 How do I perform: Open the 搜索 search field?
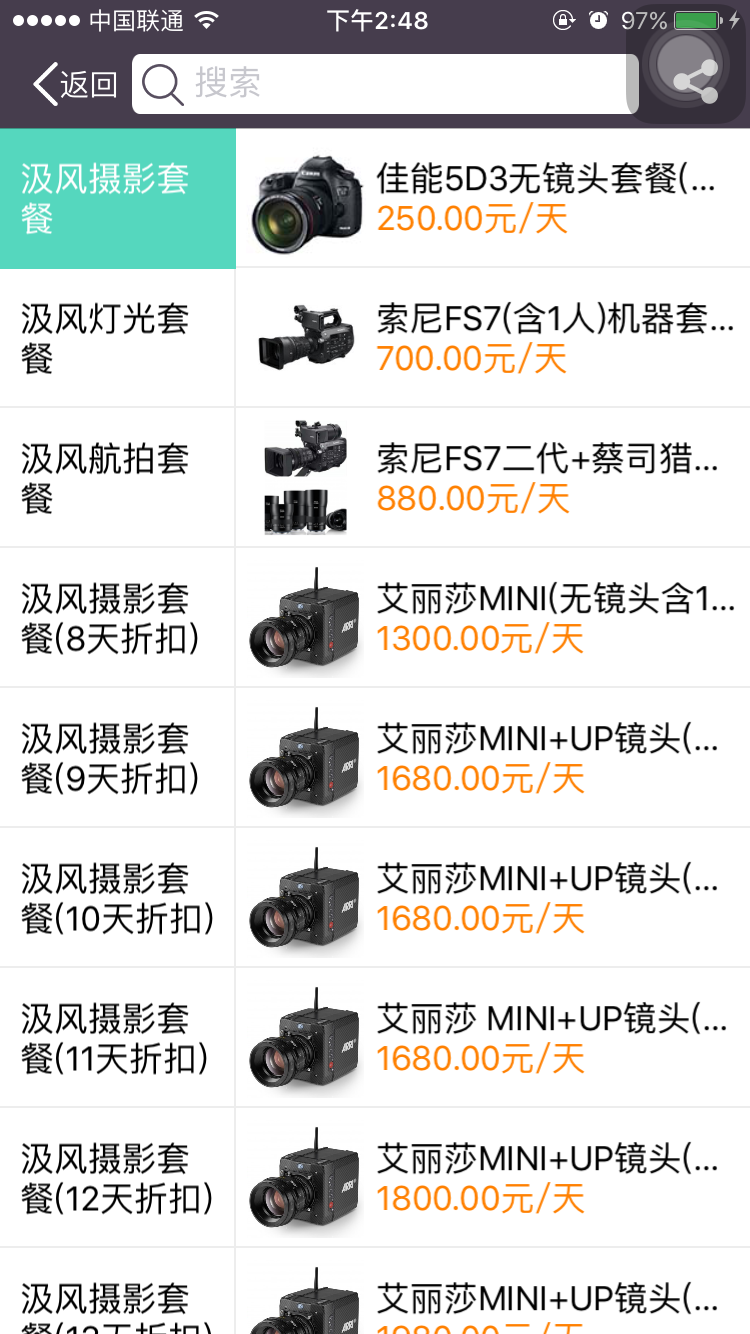click(x=385, y=84)
